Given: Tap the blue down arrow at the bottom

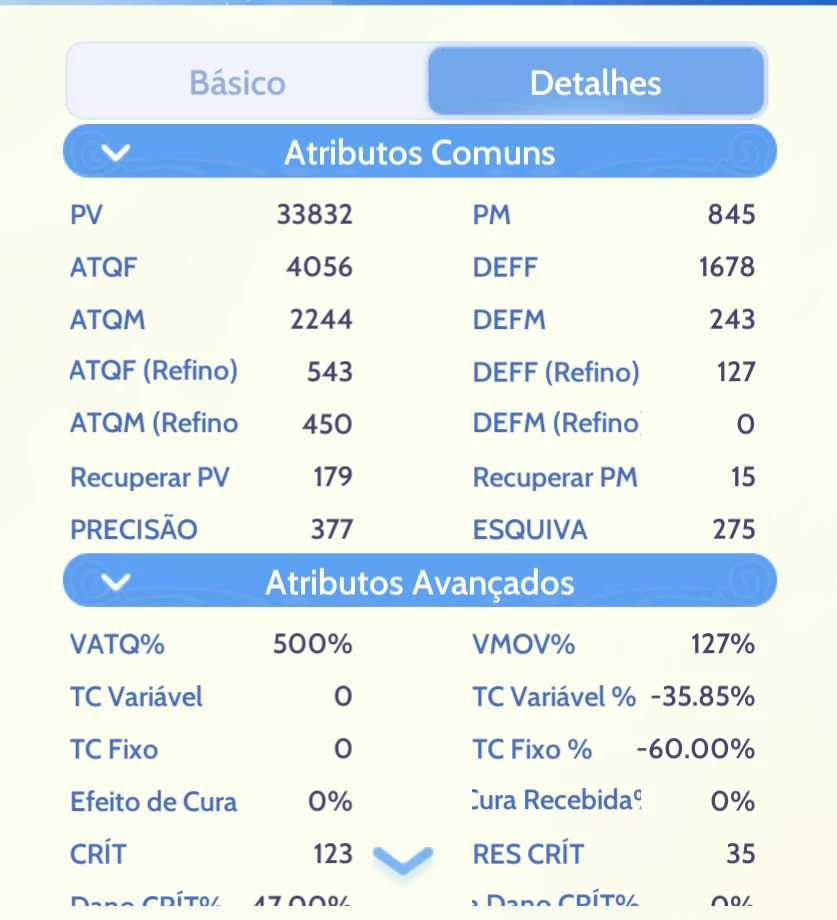Looking at the screenshot, I should coord(403,860).
